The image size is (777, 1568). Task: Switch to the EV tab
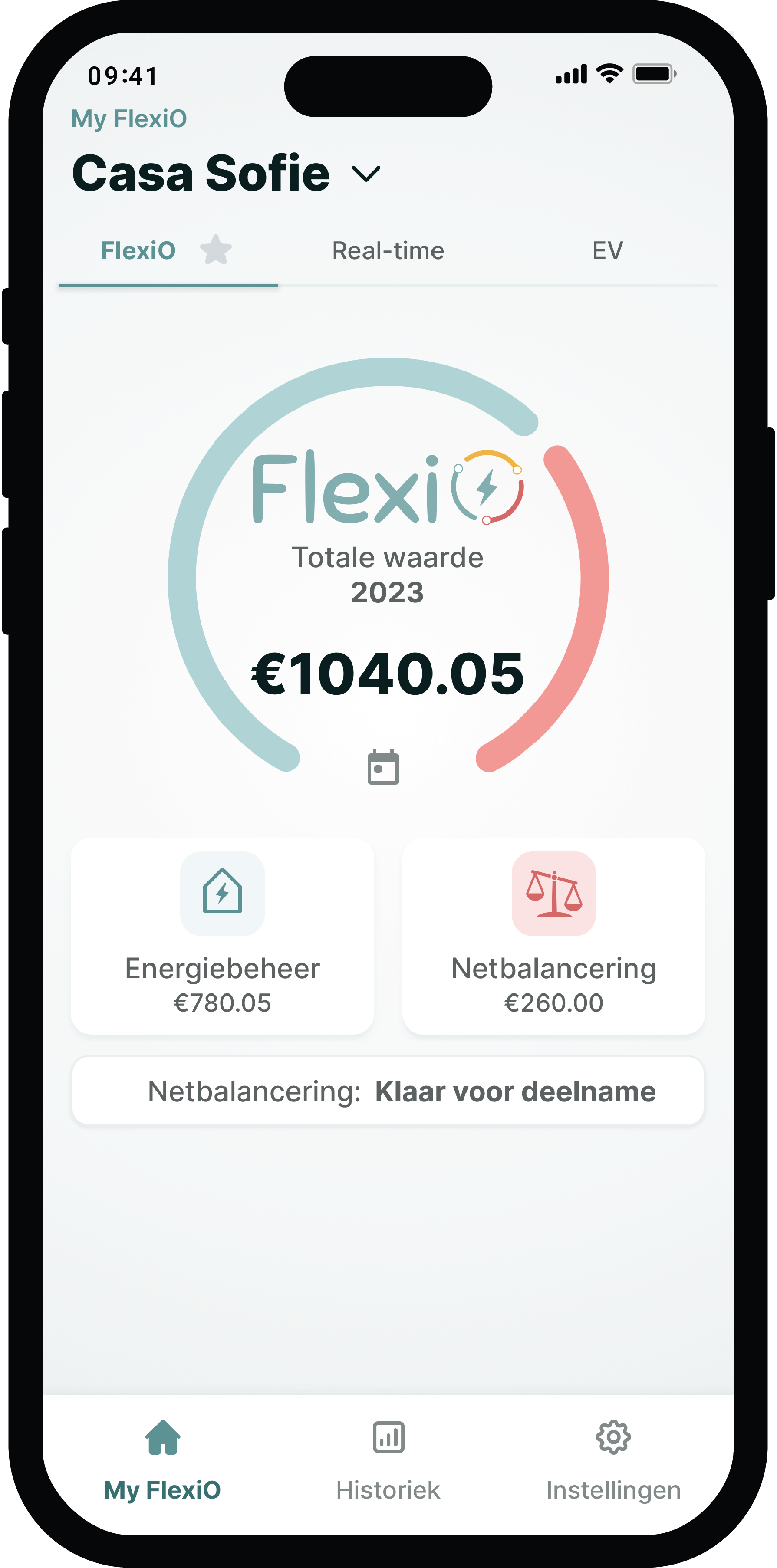607,251
